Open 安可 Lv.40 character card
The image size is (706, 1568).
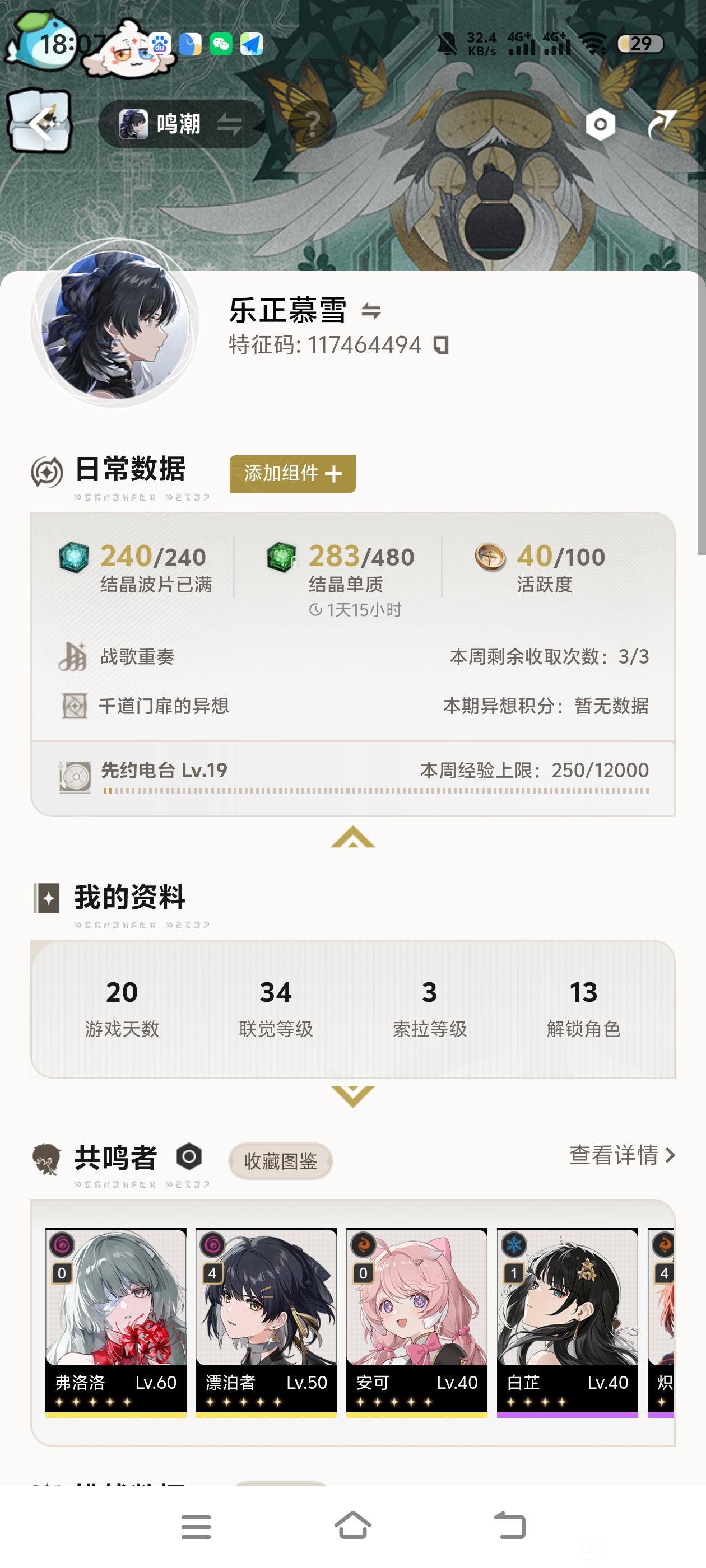[417, 1321]
